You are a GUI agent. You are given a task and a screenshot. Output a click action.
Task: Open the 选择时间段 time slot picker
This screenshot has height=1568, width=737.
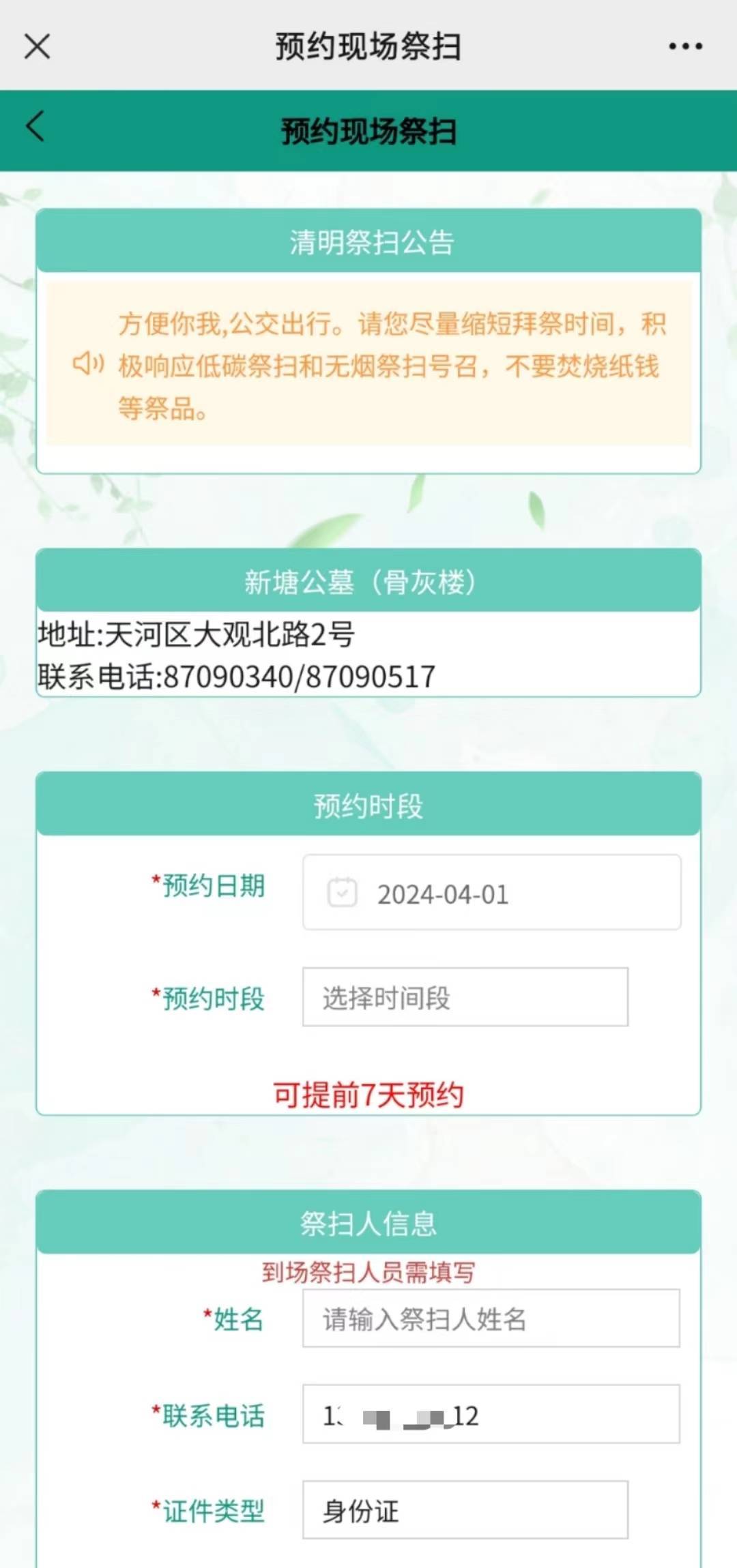pyautogui.click(x=465, y=997)
